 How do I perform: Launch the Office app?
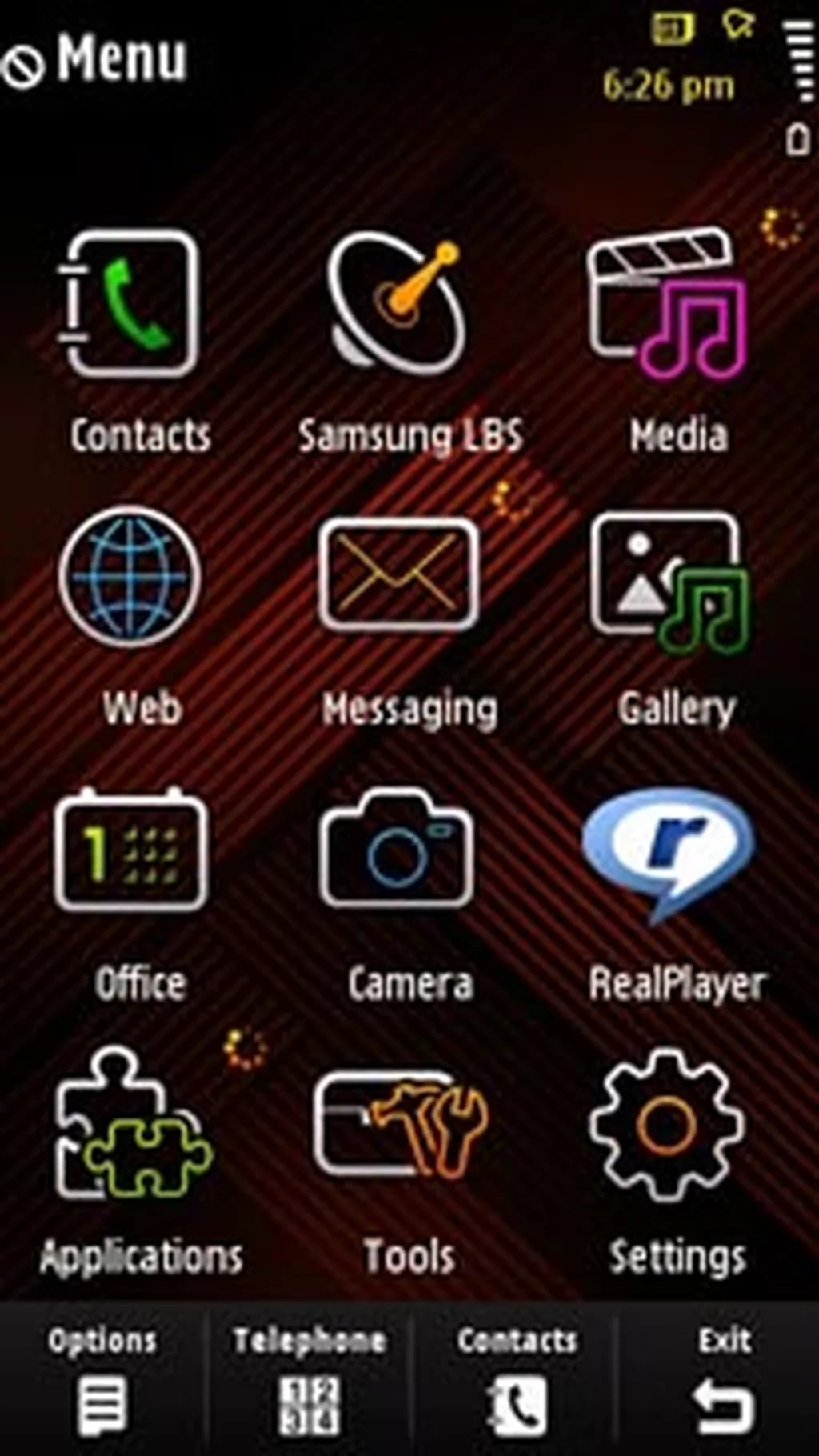[x=132, y=852]
